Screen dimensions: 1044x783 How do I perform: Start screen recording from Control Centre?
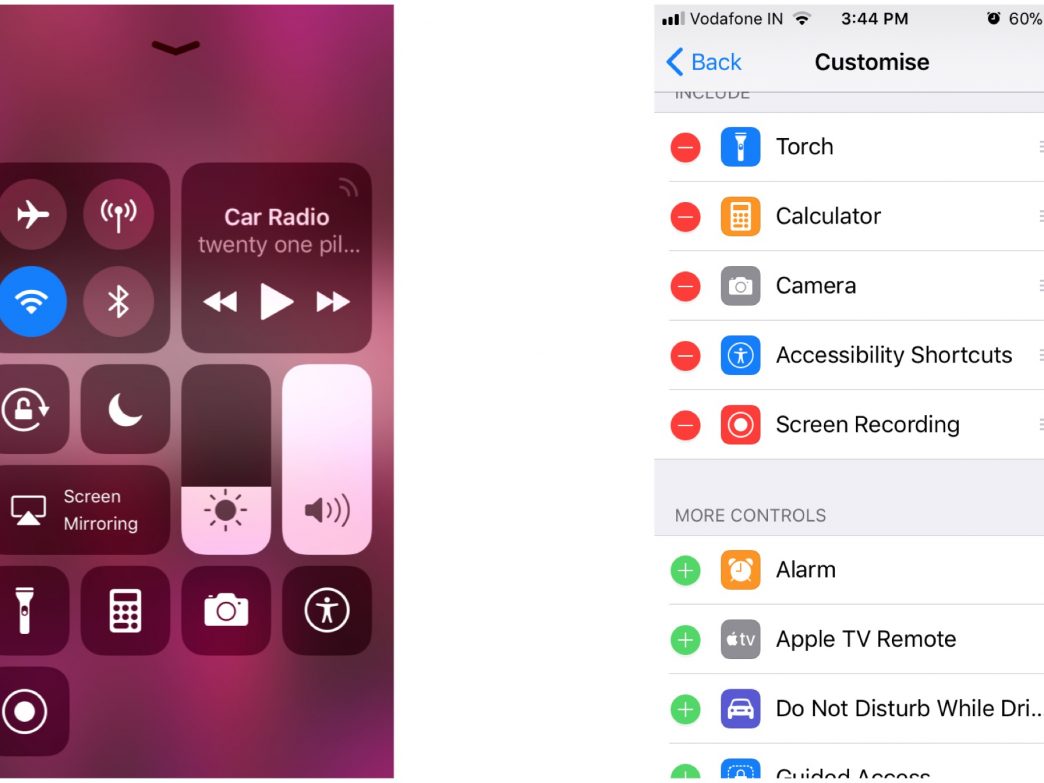coord(24,712)
